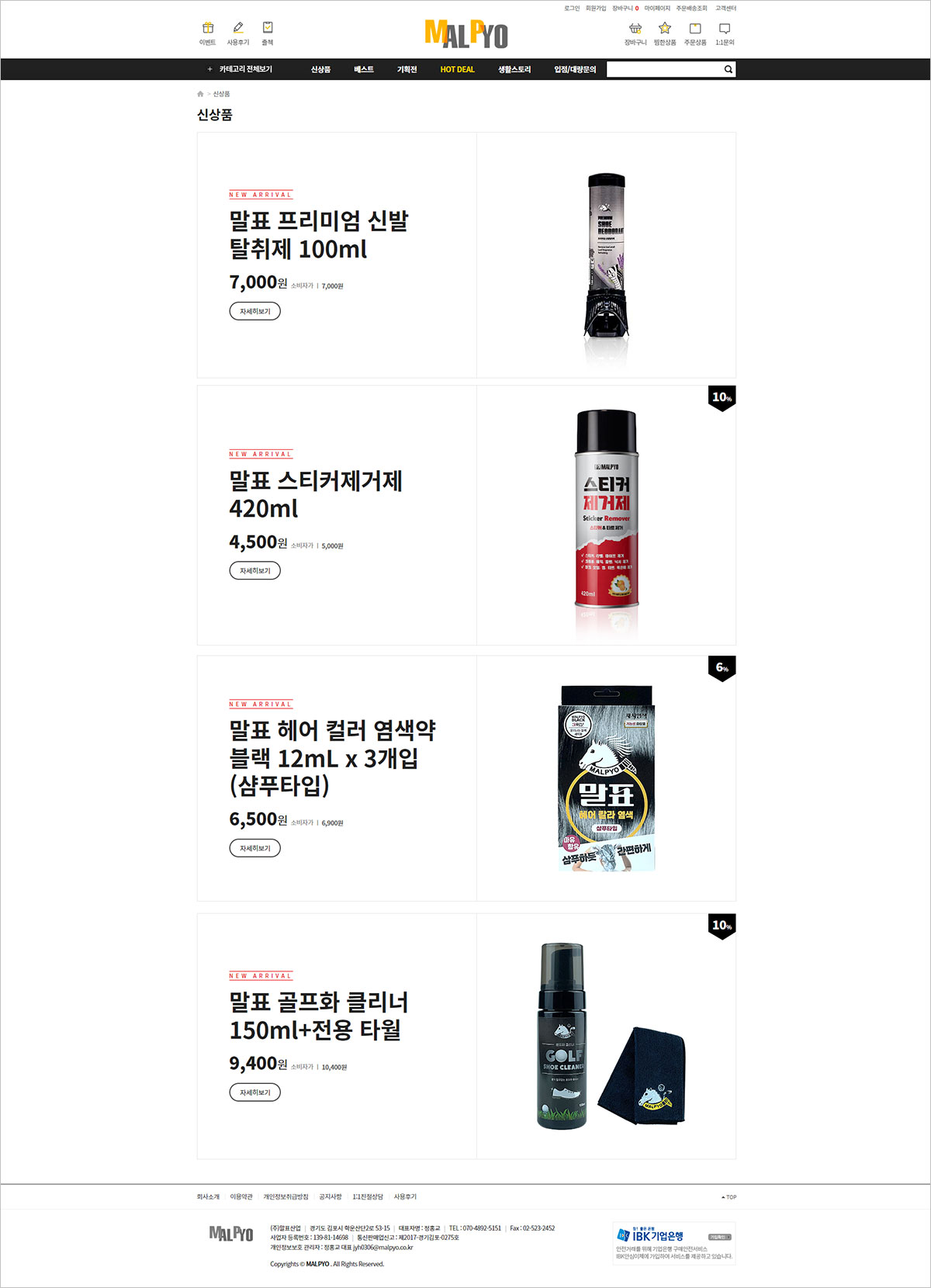931x1288 pixels.
Task: Open the 1:1문의 inquiry icon
Action: 725,33
